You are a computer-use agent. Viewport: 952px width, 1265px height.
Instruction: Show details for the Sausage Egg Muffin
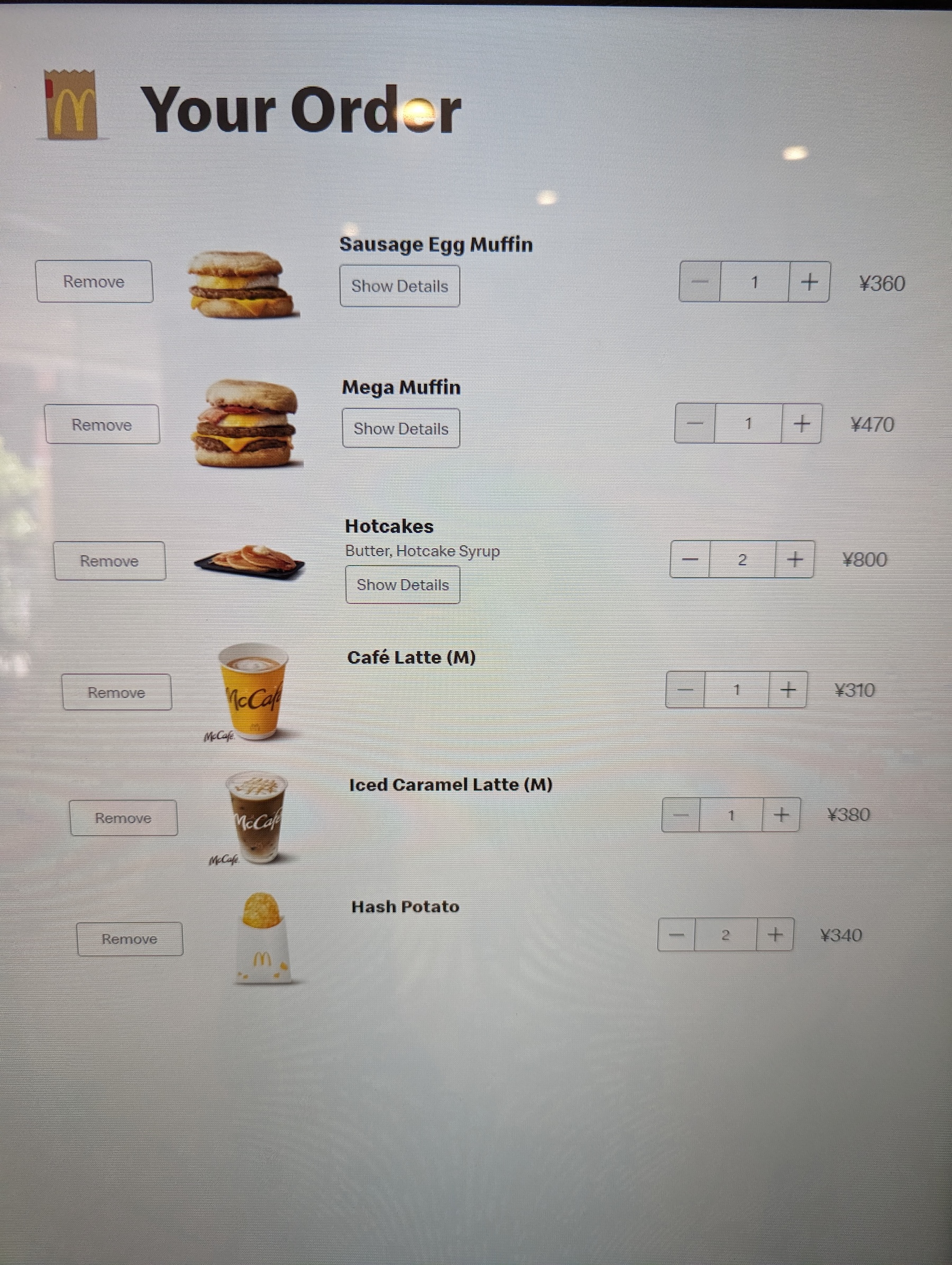point(400,286)
